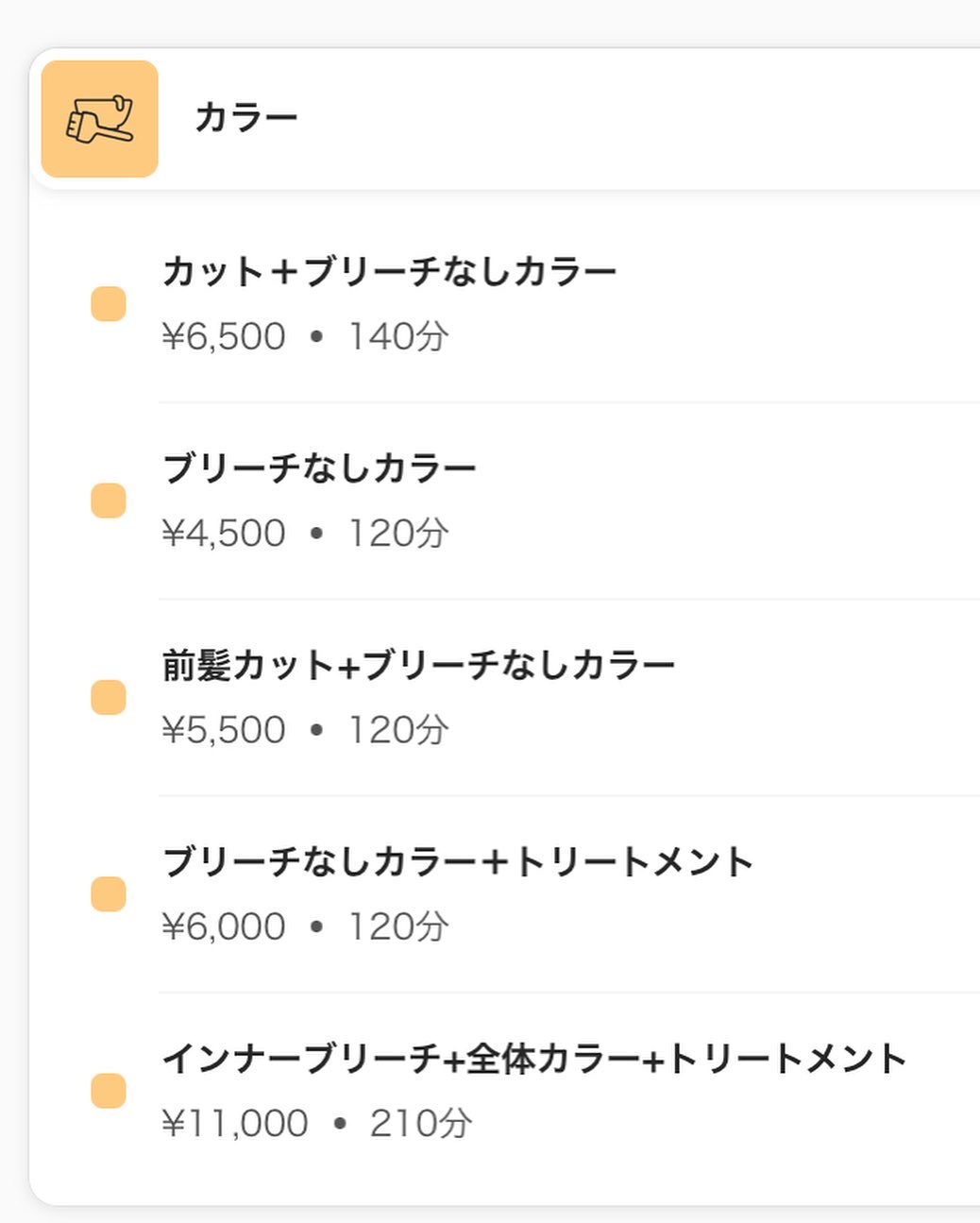The height and width of the screenshot is (1223, 980).
Task: Click the 140分 duration text
Action: tap(397, 336)
